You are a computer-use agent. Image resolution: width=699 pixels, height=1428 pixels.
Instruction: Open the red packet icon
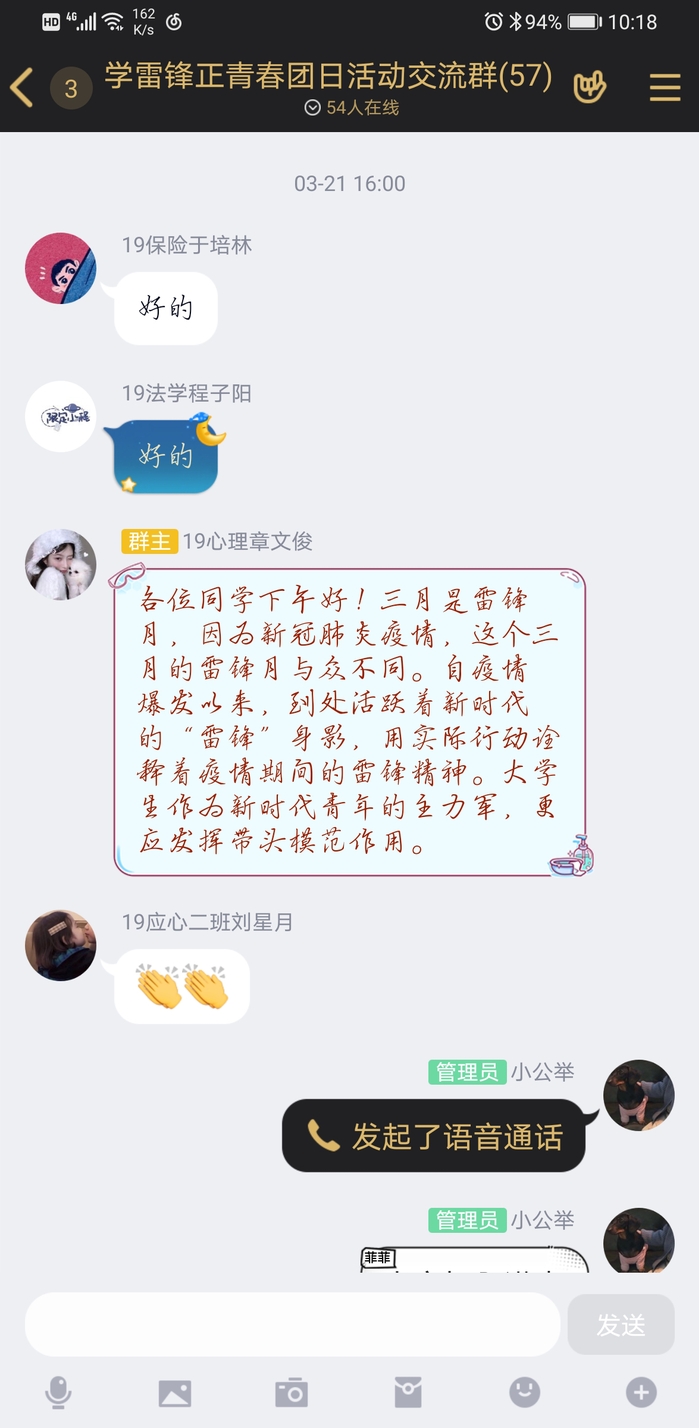[408, 1392]
